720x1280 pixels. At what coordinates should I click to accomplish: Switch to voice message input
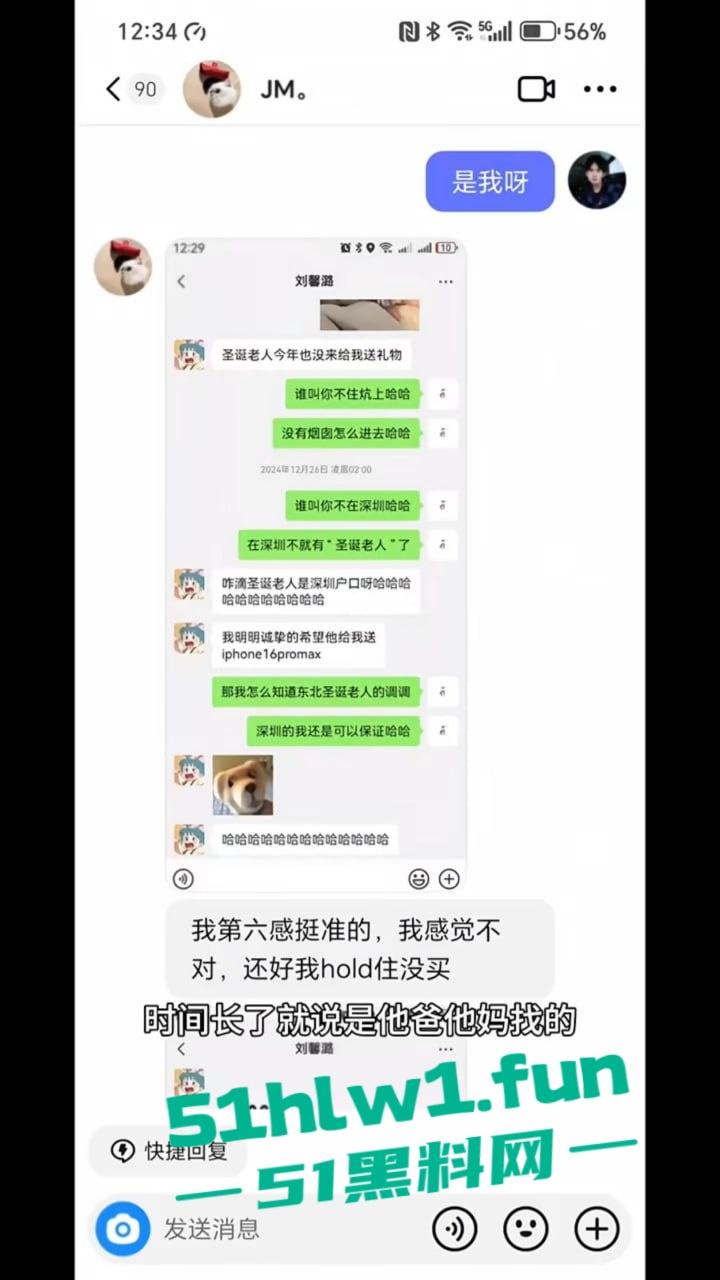455,1228
